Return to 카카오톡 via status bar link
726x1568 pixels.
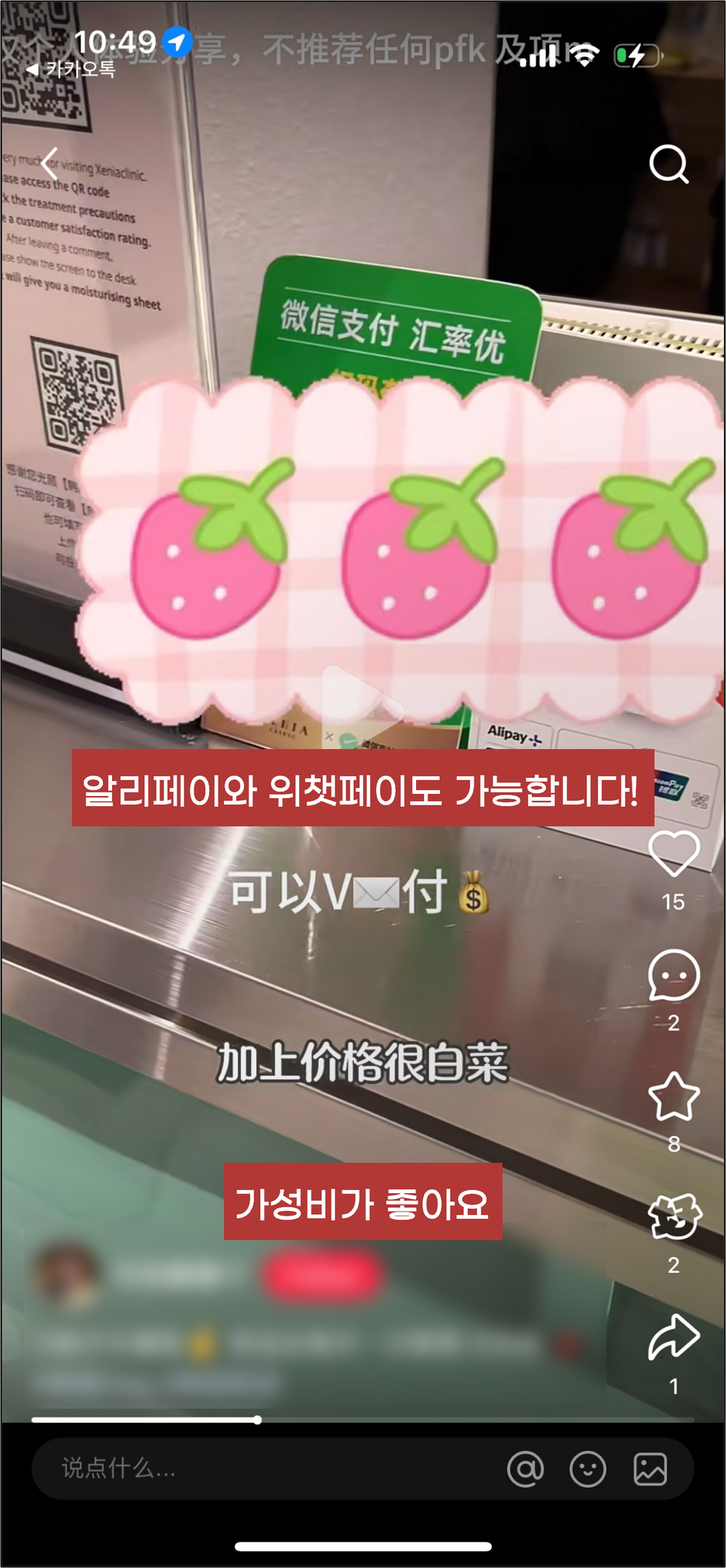point(72,69)
